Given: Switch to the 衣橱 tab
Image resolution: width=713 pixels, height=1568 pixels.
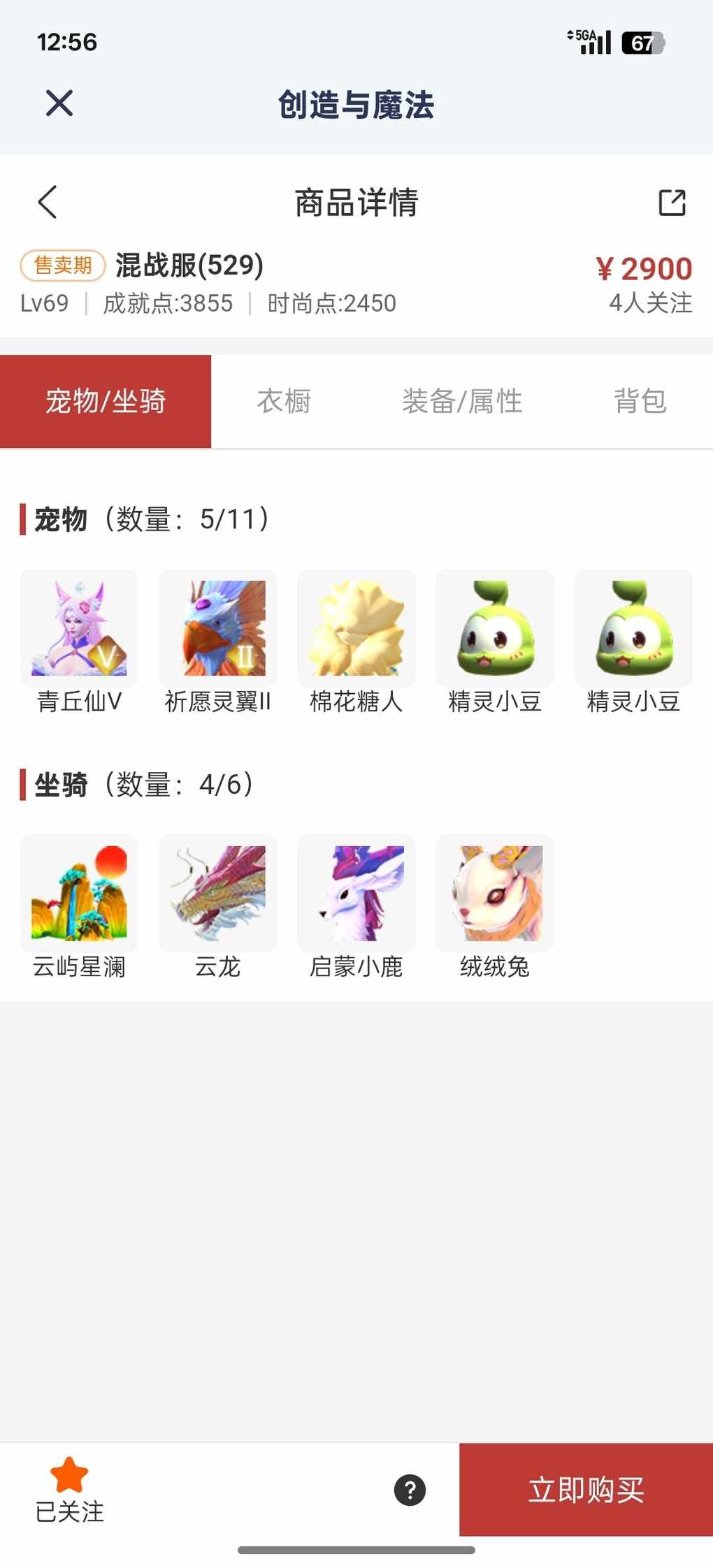Looking at the screenshot, I should tap(284, 401).
